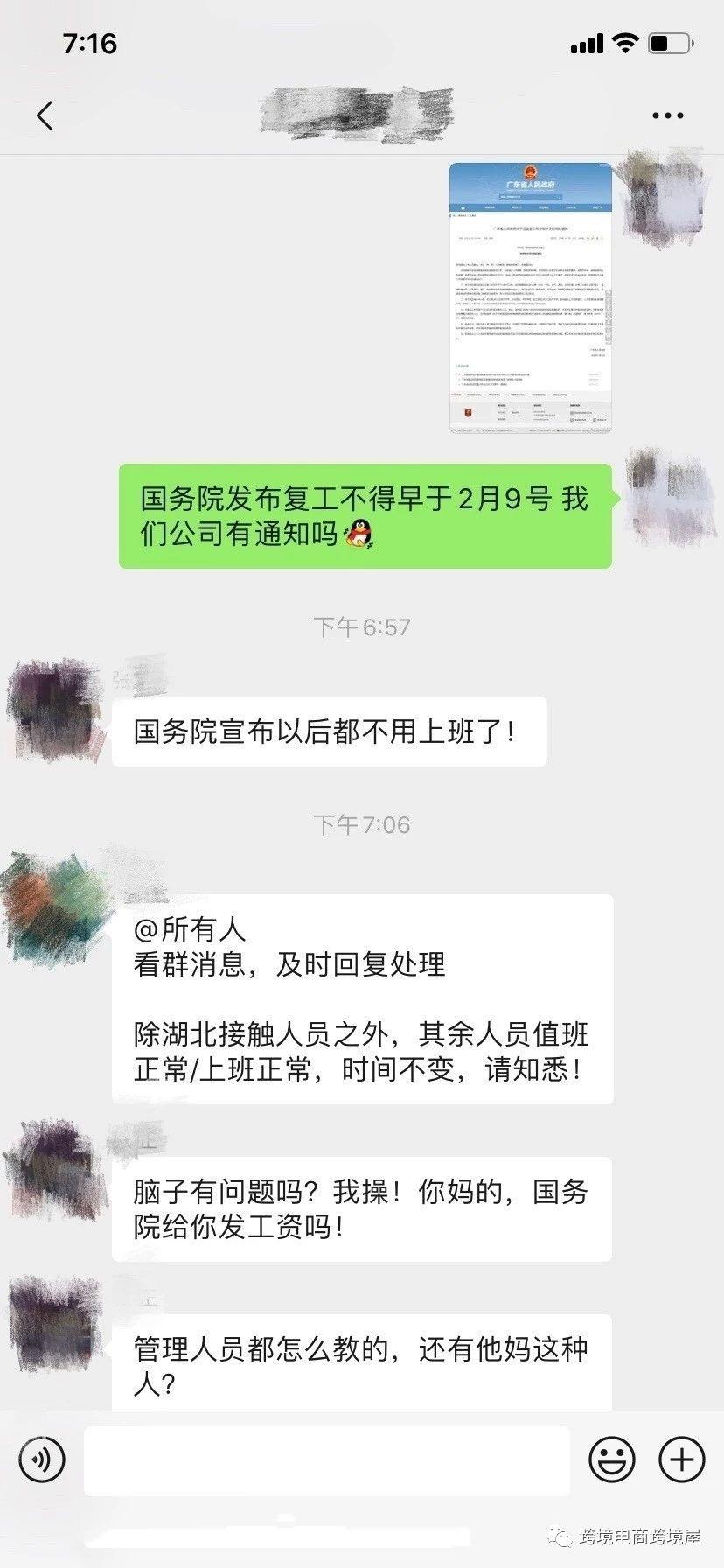Open the shared government notice image
724x1568 pixels.
530,297
